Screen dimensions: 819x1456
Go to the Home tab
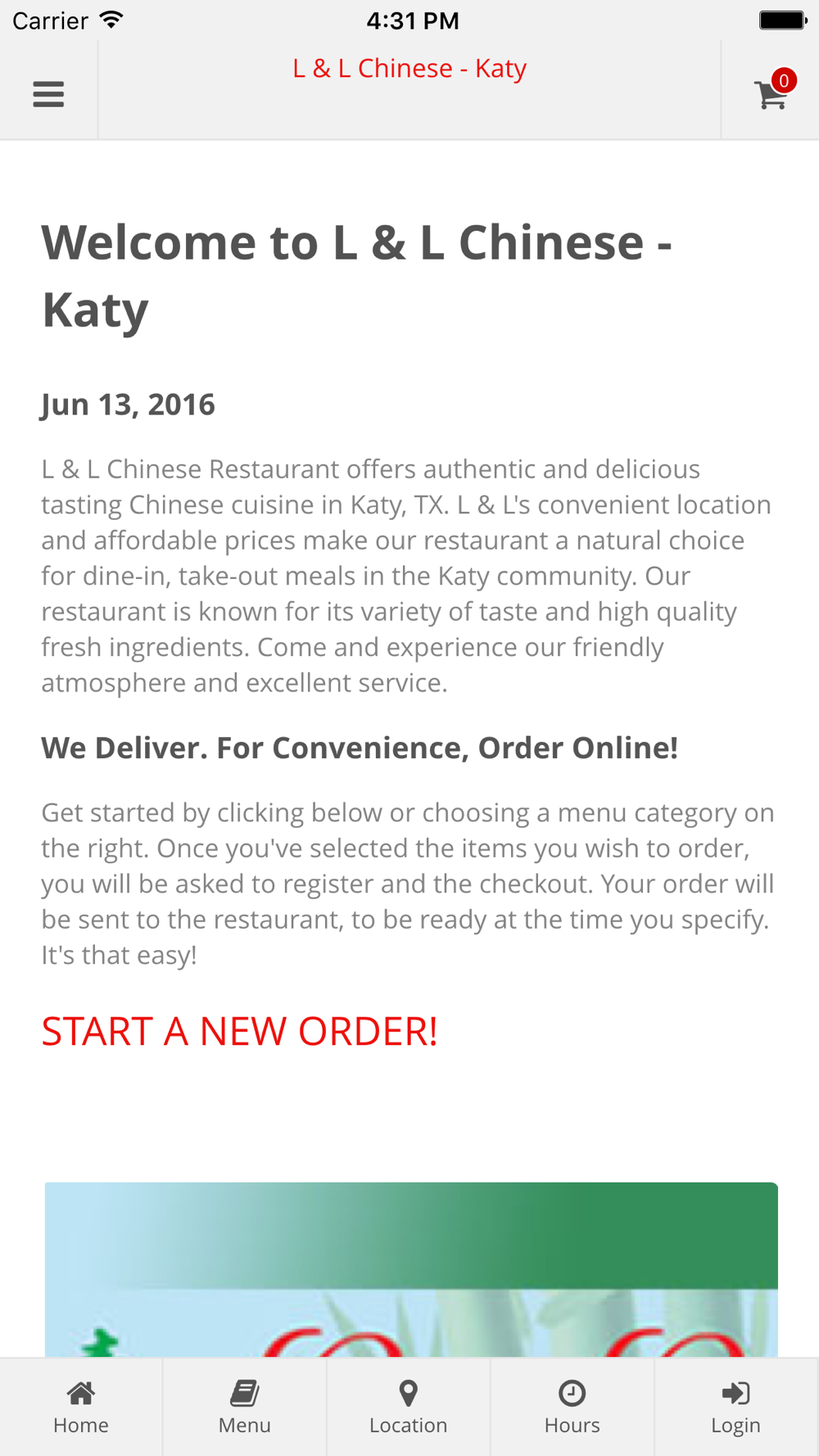click(81, 1407)
